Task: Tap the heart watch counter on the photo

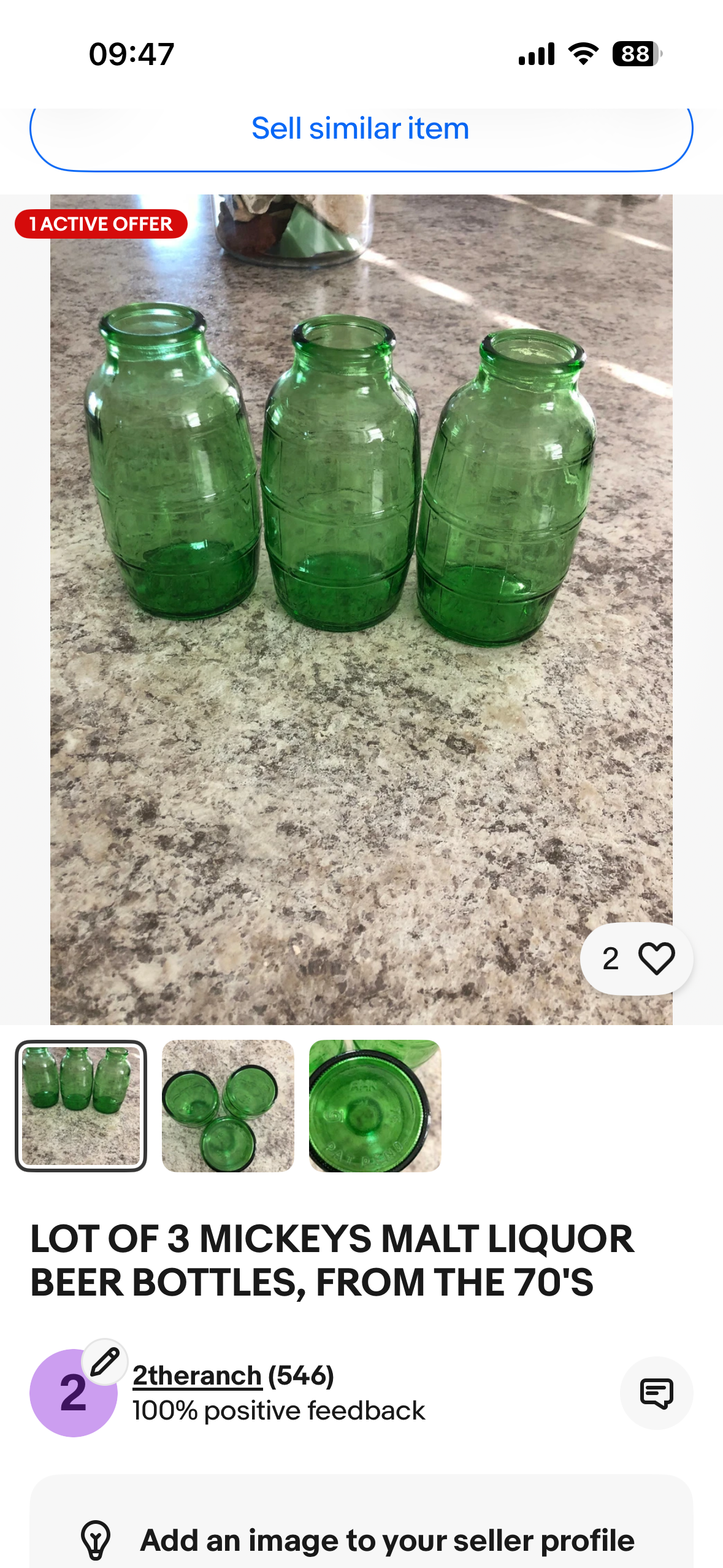Action: pos(637,958)
